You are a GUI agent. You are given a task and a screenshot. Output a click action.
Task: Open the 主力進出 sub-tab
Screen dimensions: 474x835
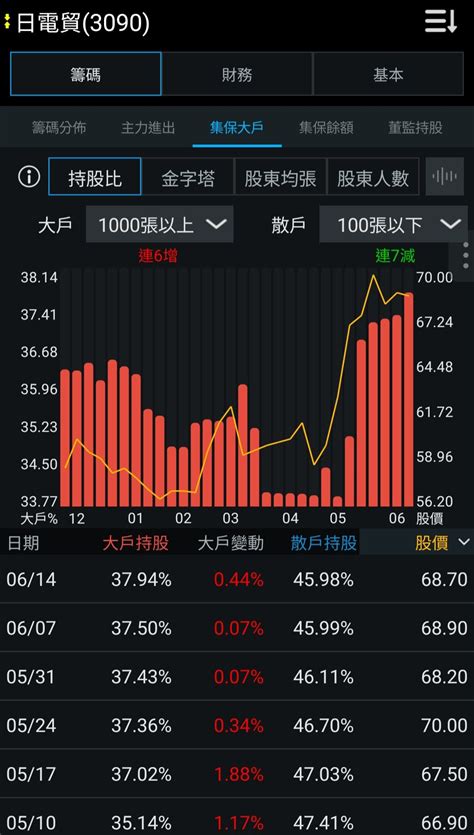(148, 128)
